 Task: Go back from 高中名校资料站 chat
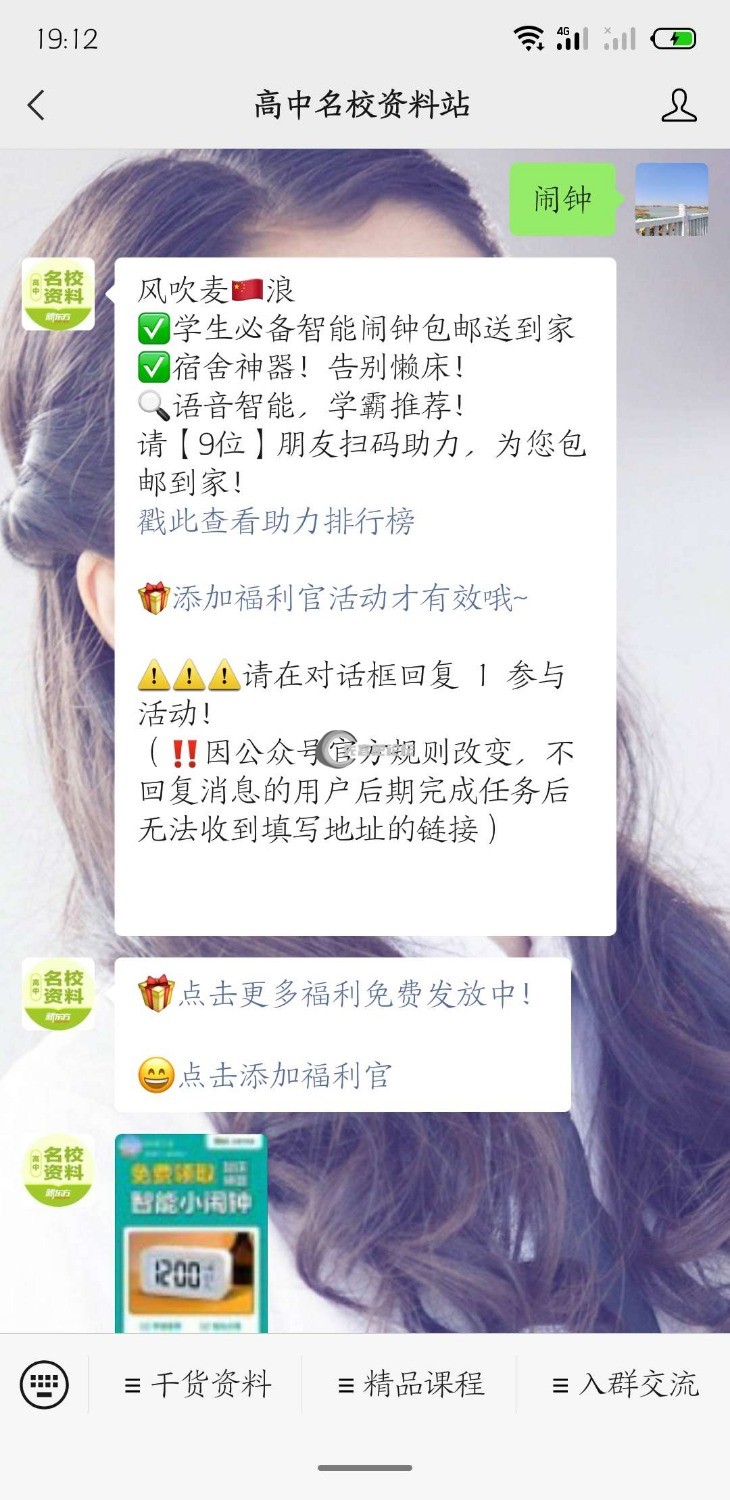37,105
